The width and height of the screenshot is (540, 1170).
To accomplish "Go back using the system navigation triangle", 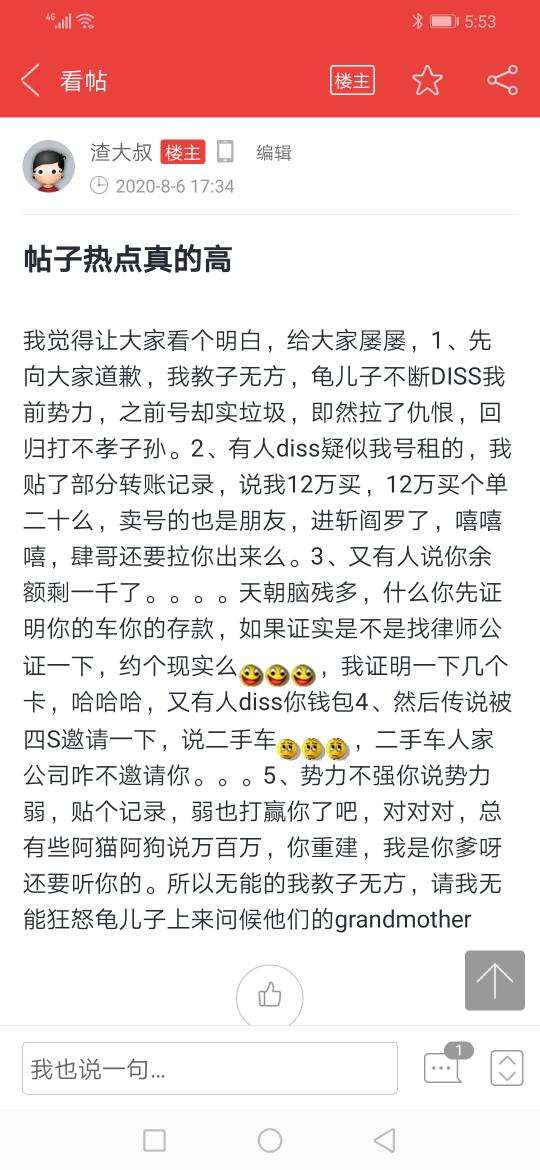I will [x=384, y=1140].
